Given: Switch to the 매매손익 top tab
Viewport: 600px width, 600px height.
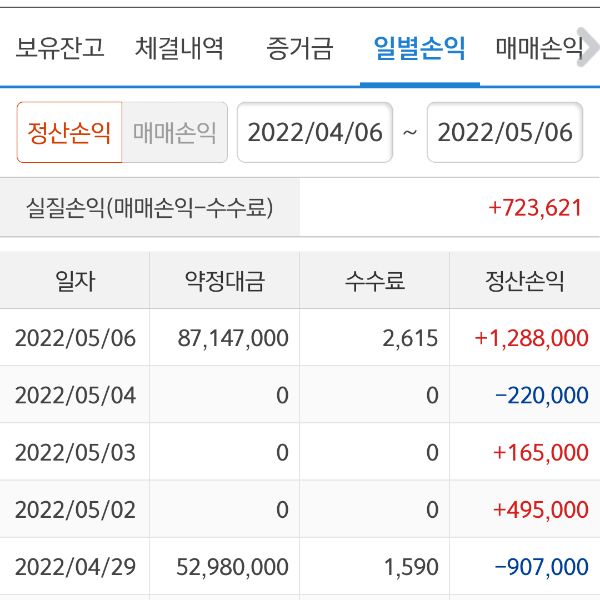Looking at the screenshot, I should 540,48.
